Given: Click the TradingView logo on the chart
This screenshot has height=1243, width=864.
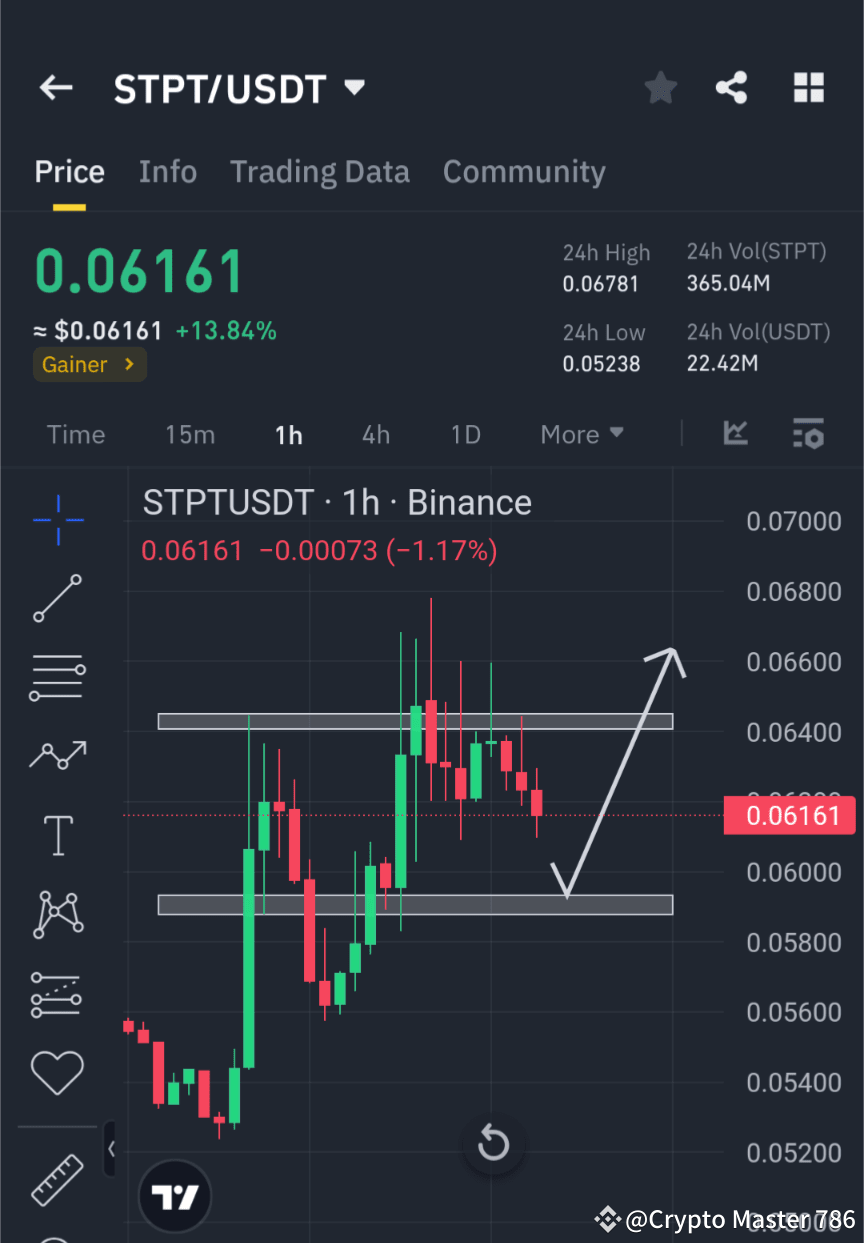Looking at the screenshot, I should (175, 1196).
